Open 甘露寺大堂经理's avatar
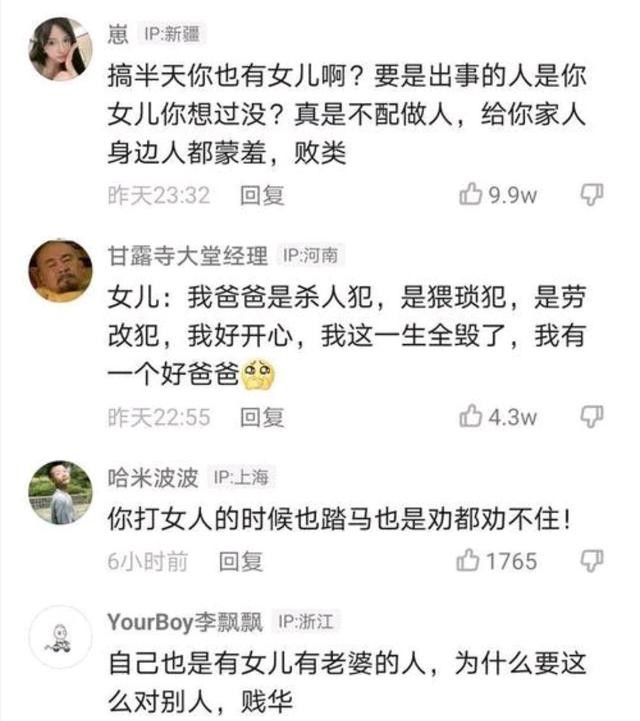Viewport: 640px width, 721px height. (60, 271)
